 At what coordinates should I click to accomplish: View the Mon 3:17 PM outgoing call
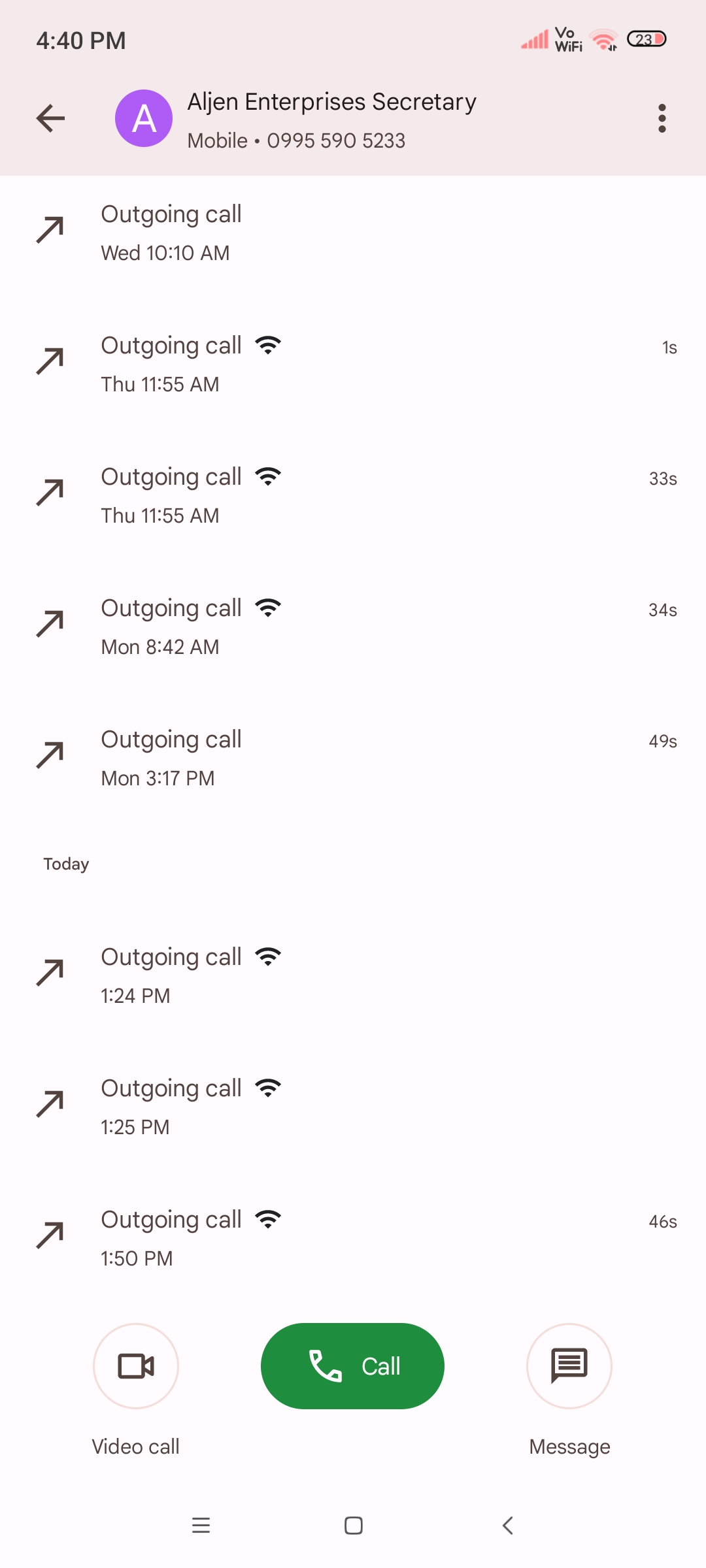[353, 759]
